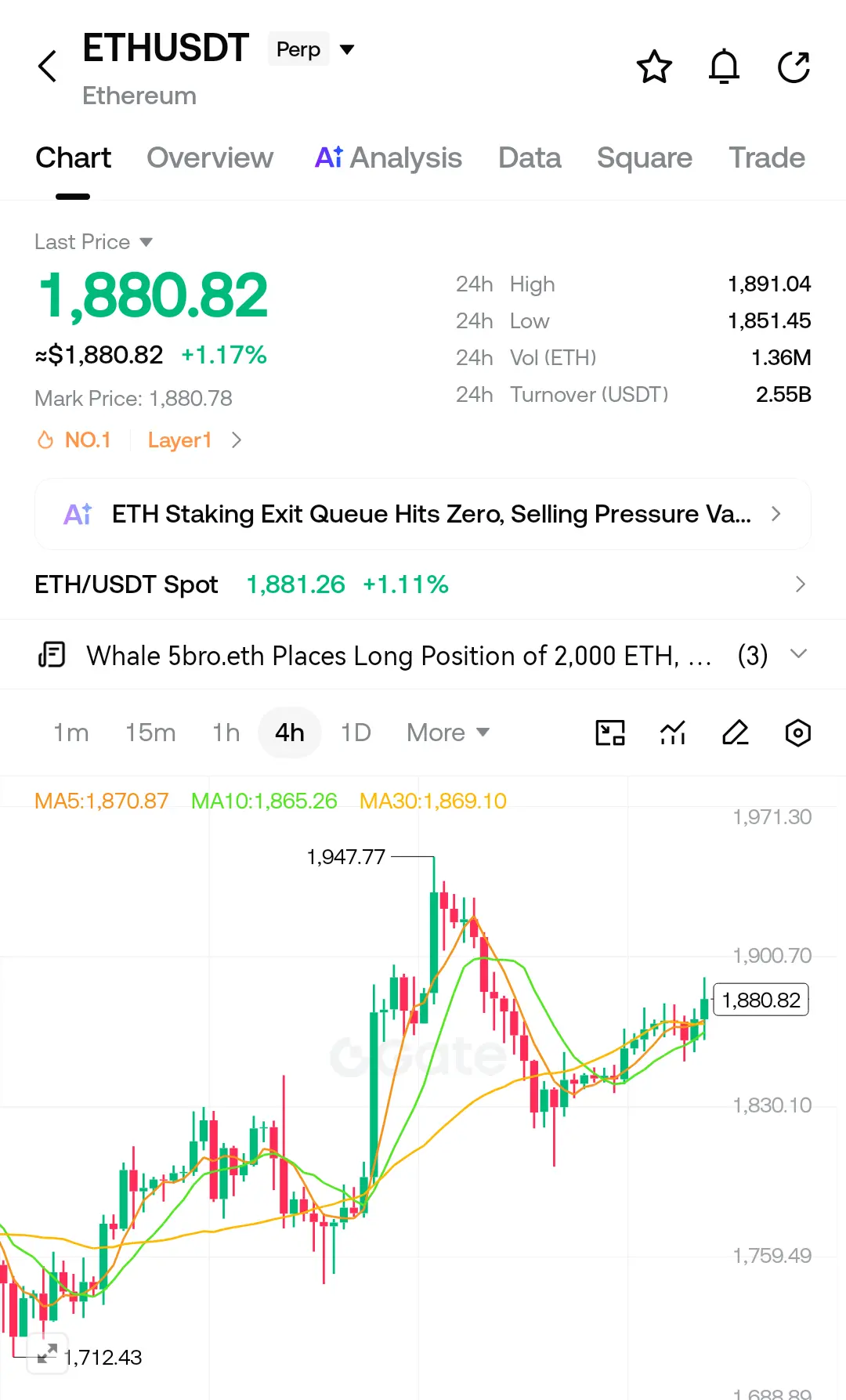Select the 1D chart interval

356,733
